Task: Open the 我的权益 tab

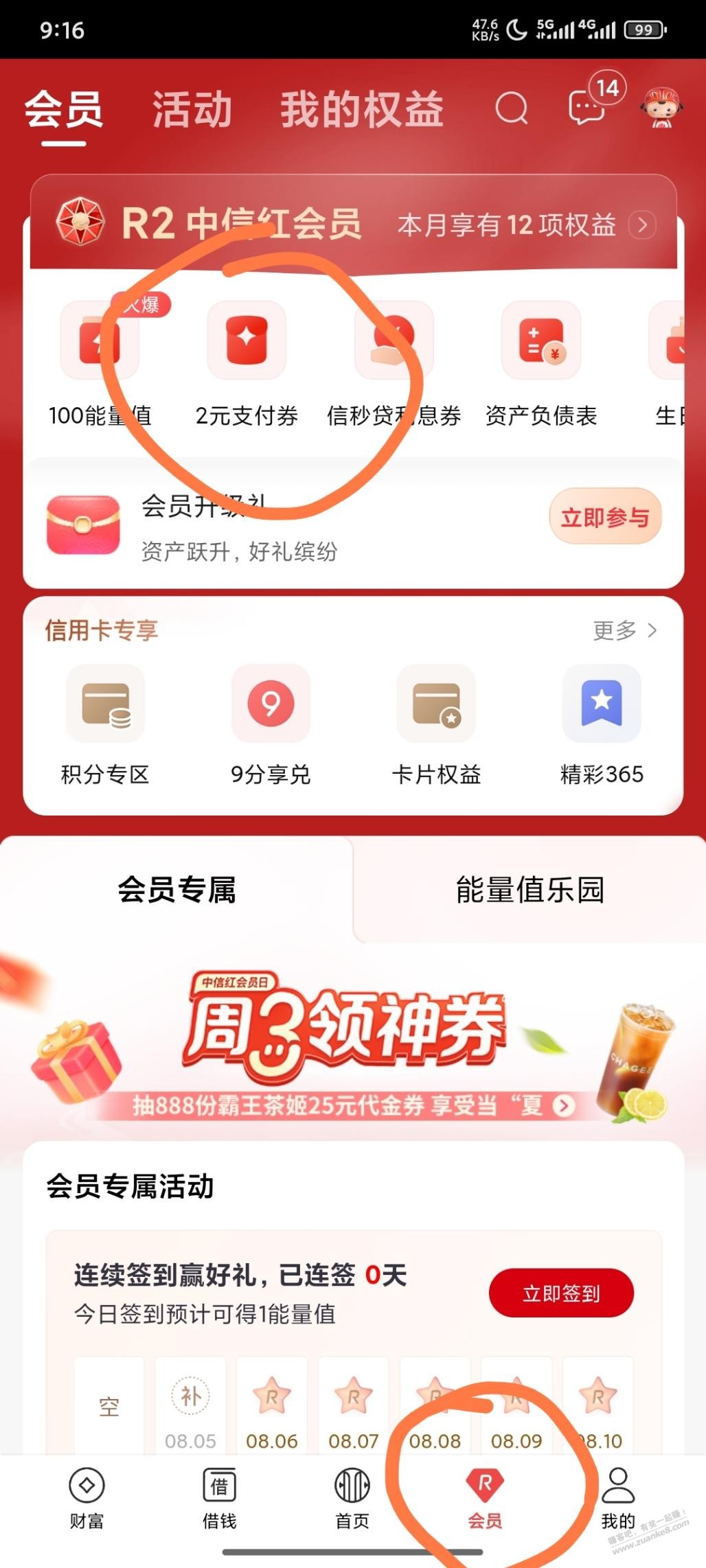Action: [x=362, y=108]
